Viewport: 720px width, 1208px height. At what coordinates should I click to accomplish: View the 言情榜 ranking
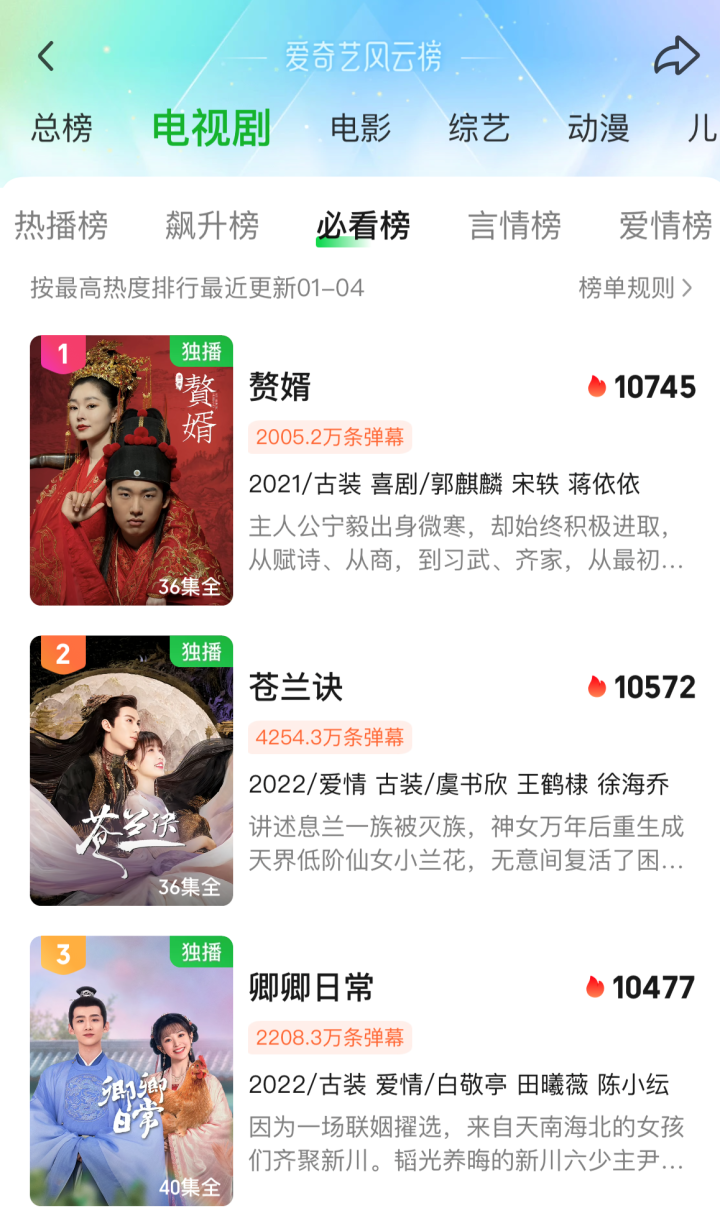[x=515, y=226]
